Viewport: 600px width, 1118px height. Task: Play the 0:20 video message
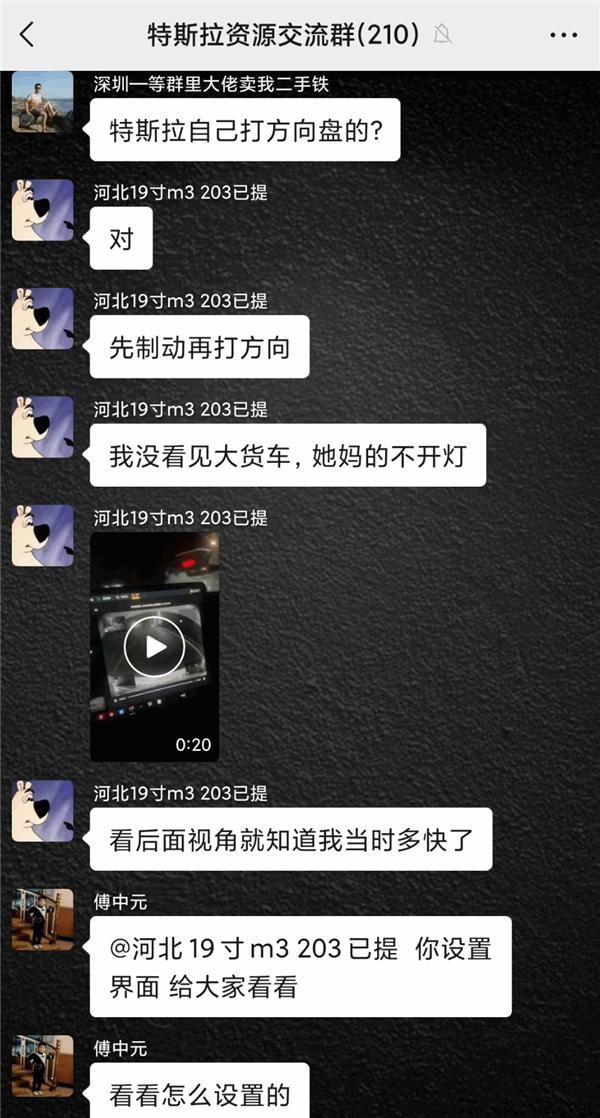pos(154,646)
